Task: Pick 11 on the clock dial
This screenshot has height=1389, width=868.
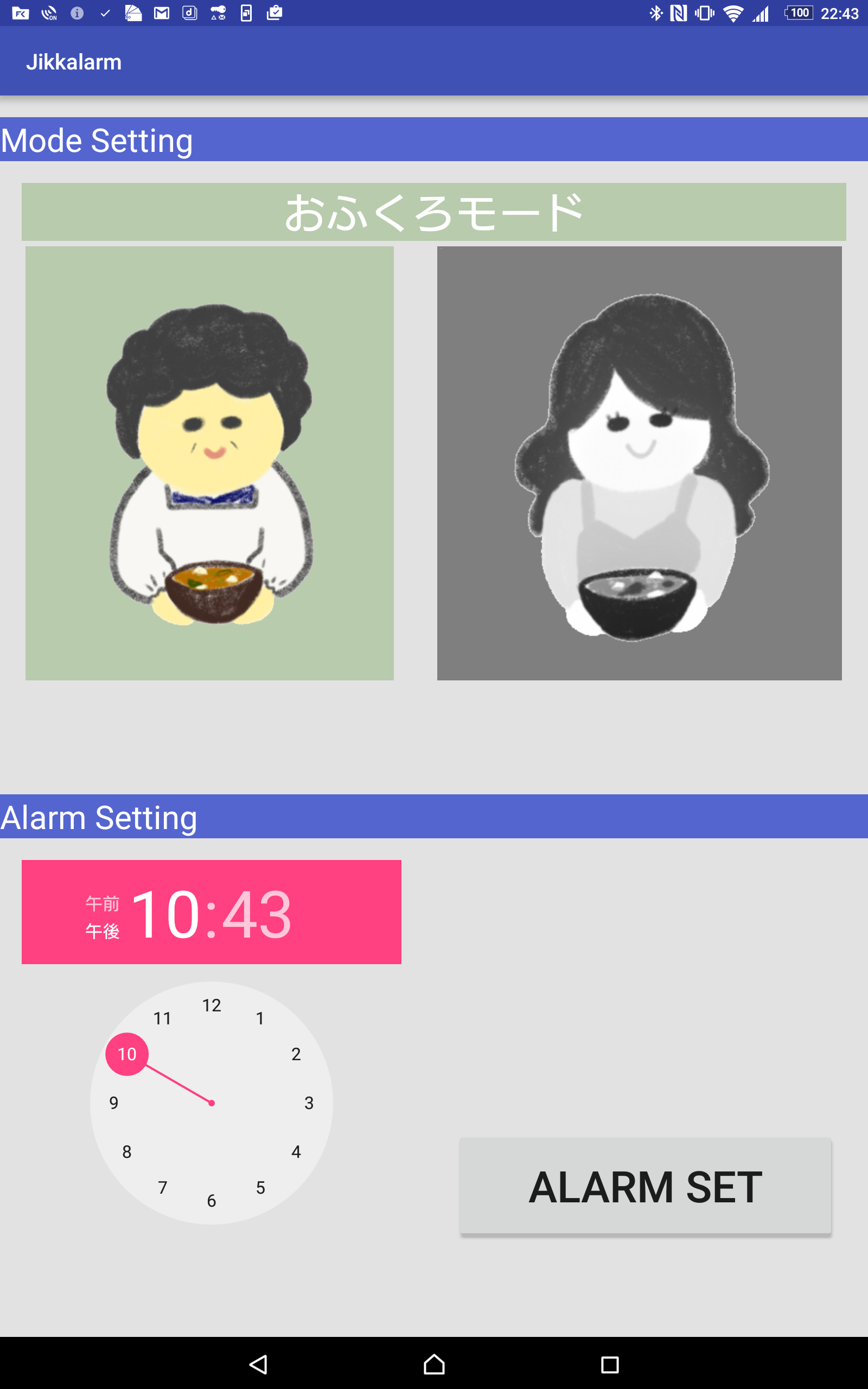Action: pos(162,1018)
